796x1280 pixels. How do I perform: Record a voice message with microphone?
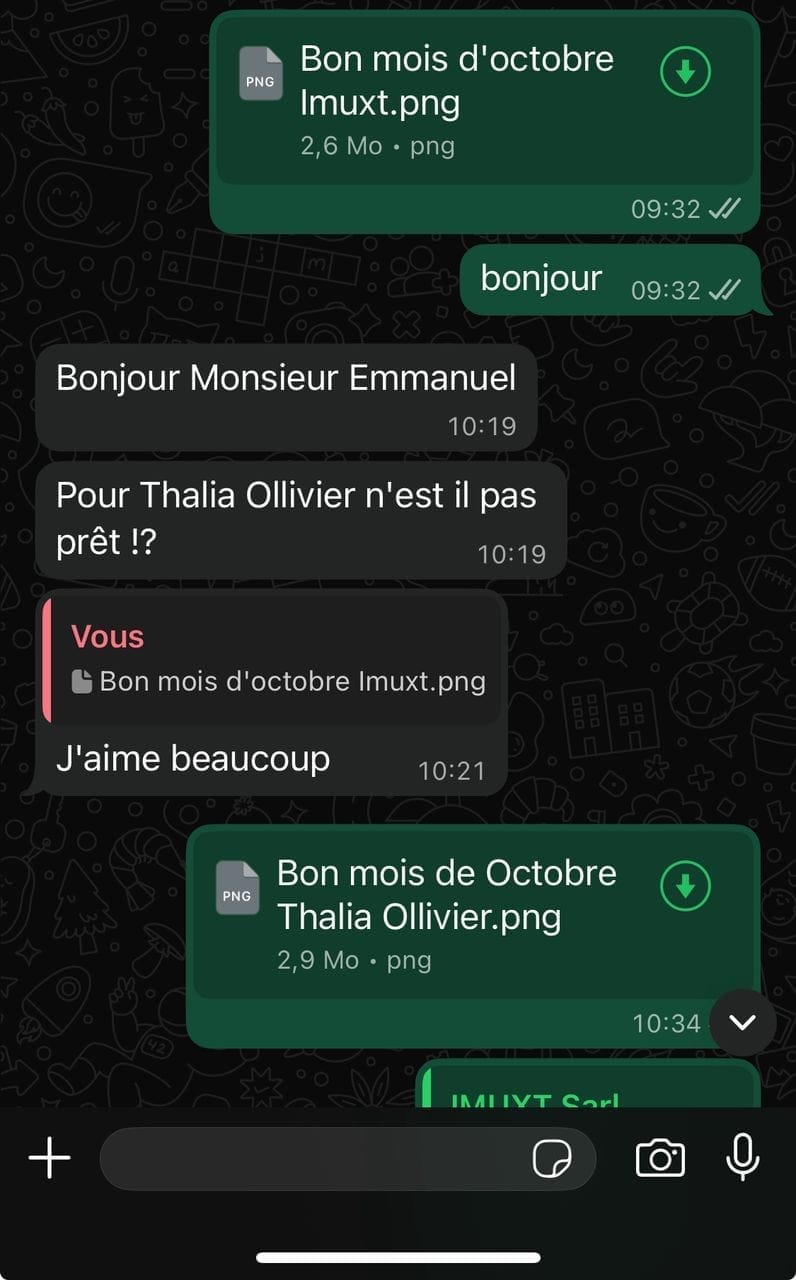pyautogui.click(x=742, y=1158)
